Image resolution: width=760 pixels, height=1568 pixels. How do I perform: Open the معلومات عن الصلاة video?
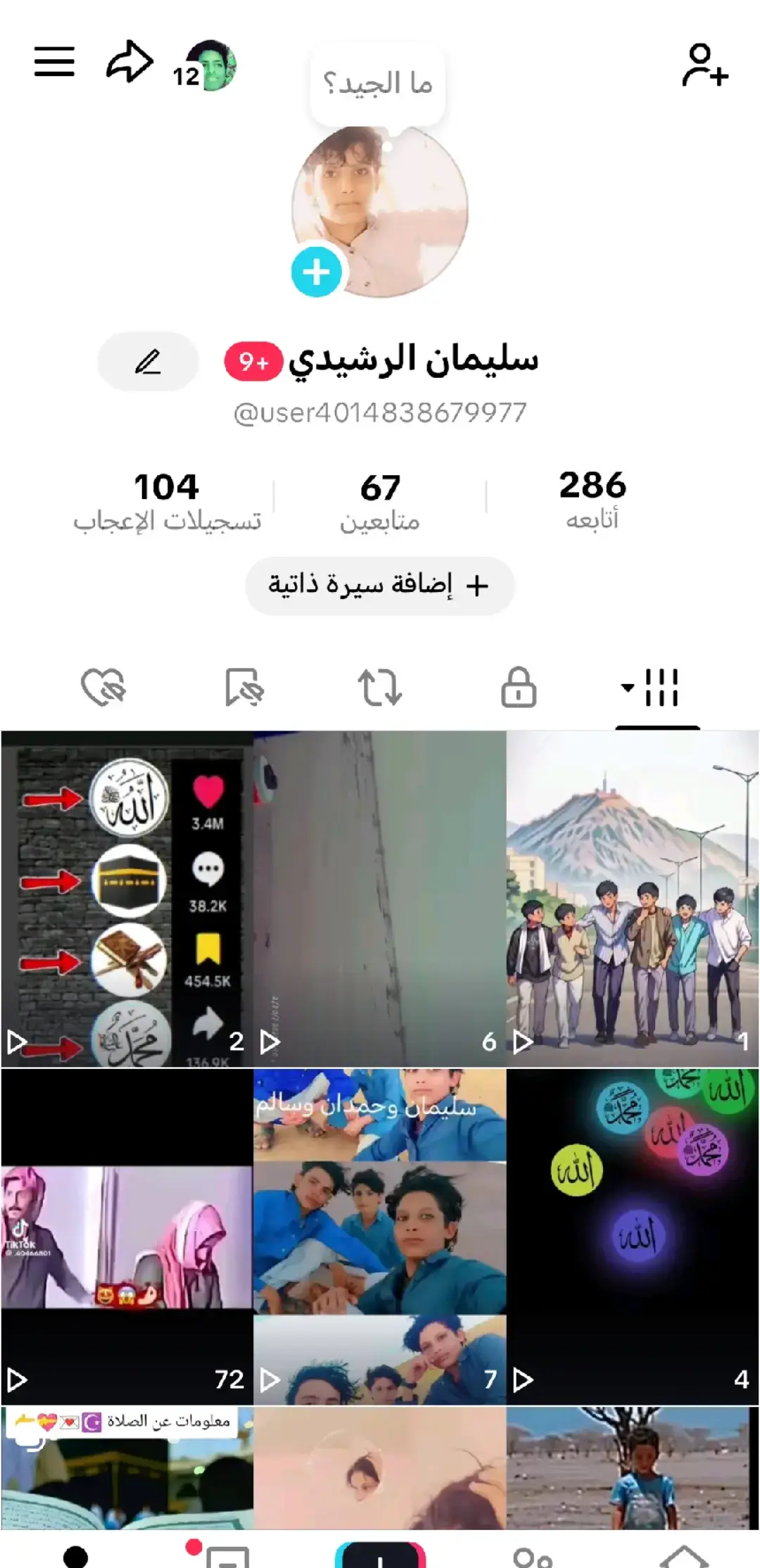pos(127,1468)
